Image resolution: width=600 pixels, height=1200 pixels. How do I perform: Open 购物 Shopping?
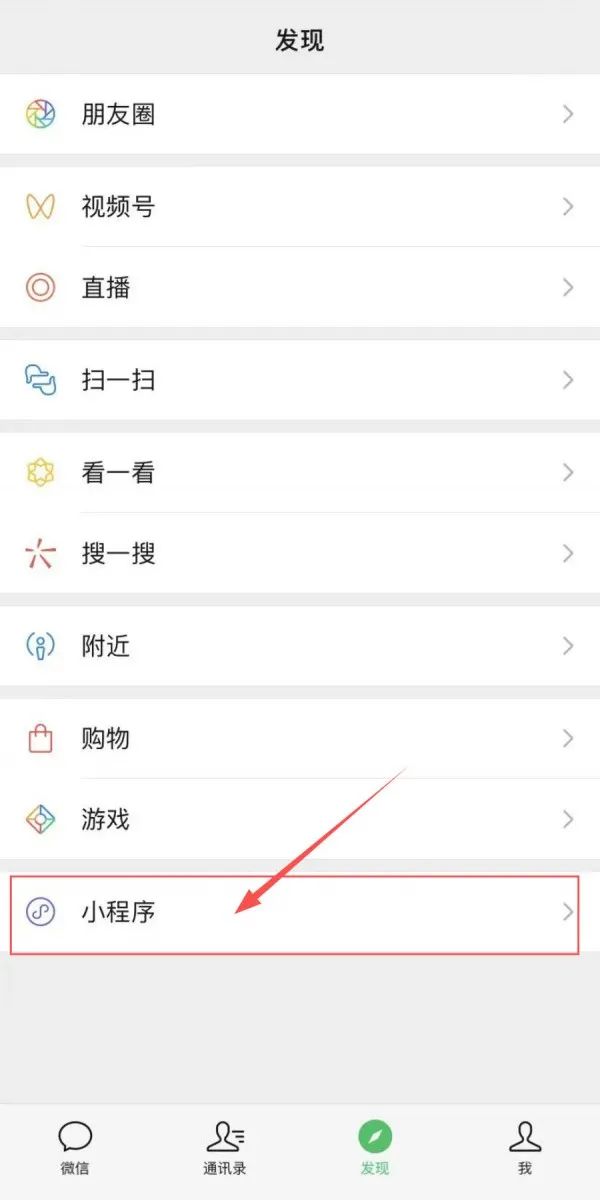[300, 739]
